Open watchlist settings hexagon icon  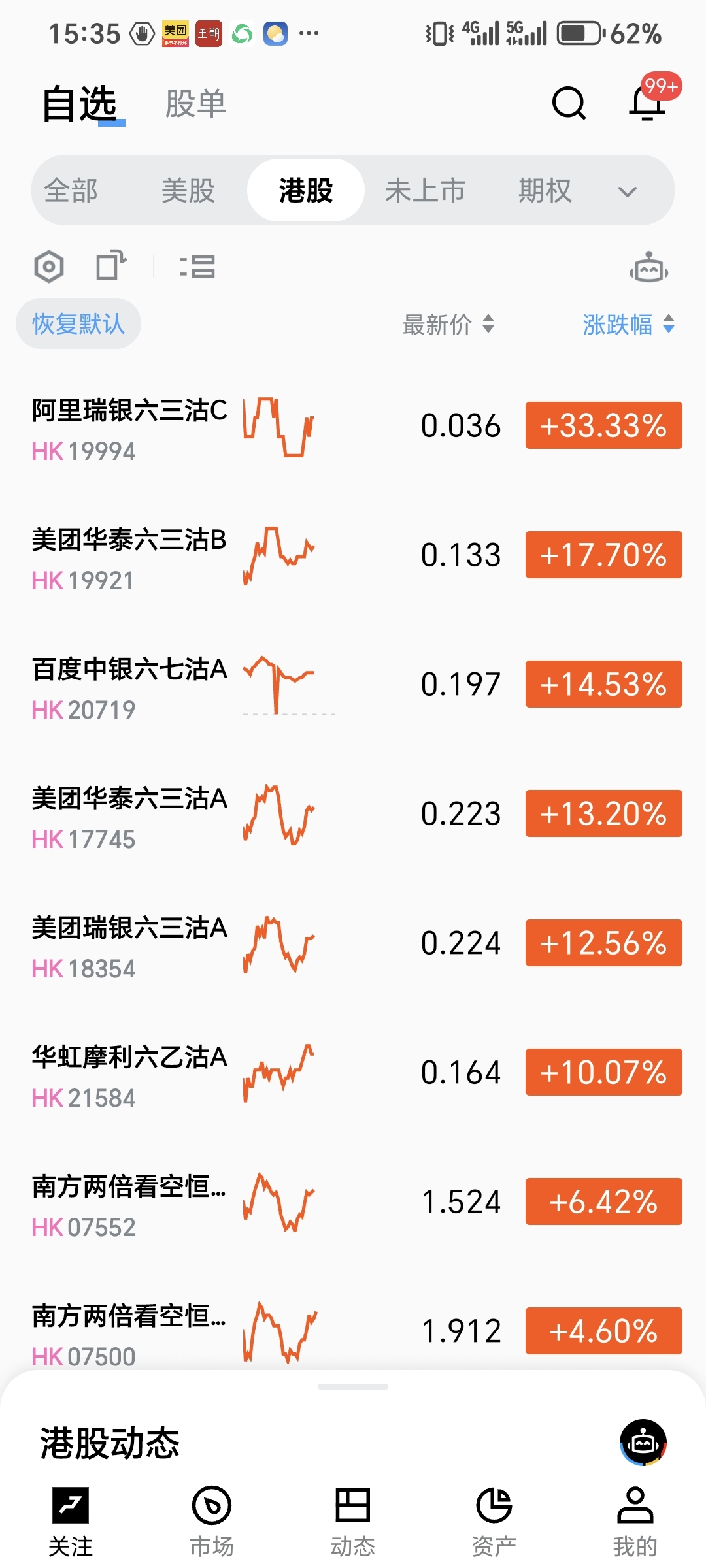(x=49, y=267)
